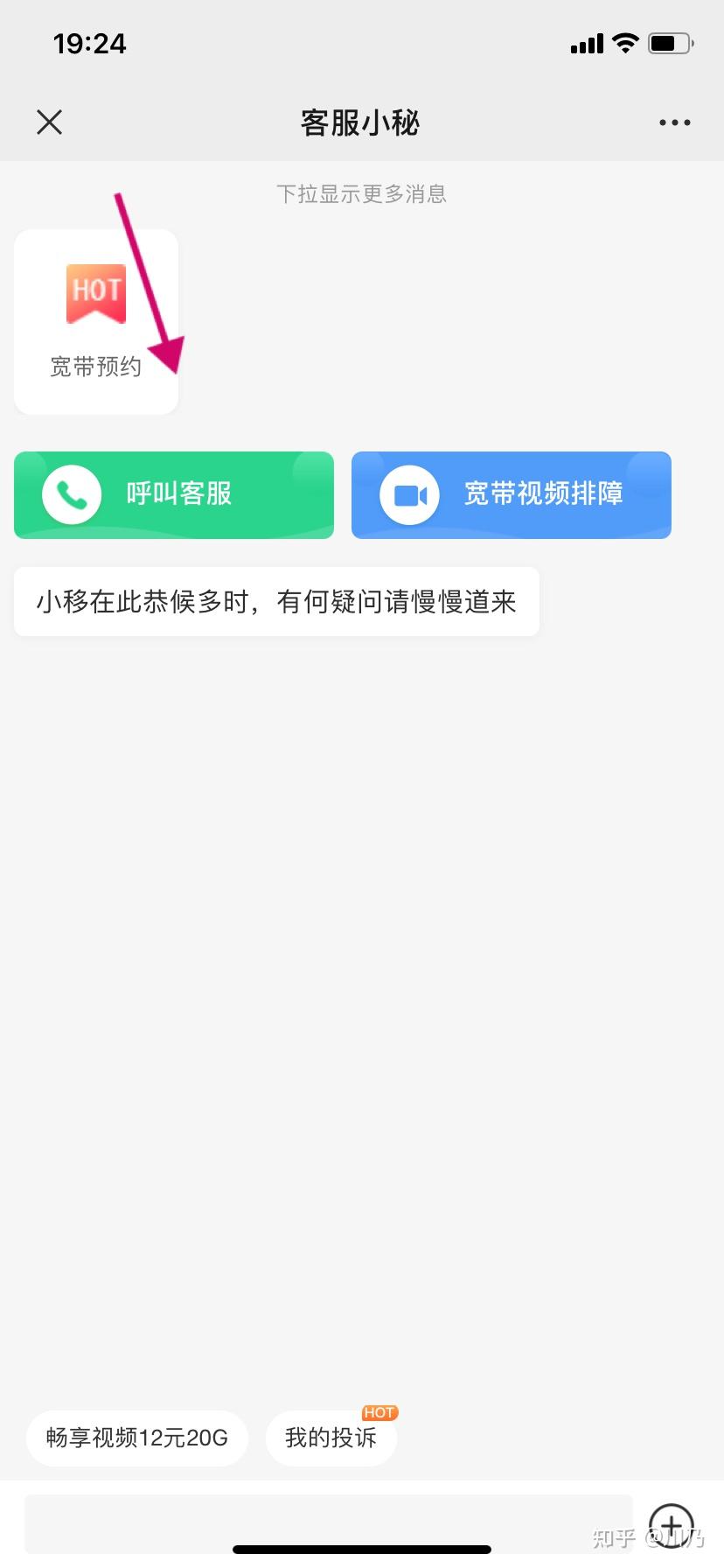724x1568 pixels.
Task: Select the 畅享视频12元20G chip
Action: coord(137,1438)
